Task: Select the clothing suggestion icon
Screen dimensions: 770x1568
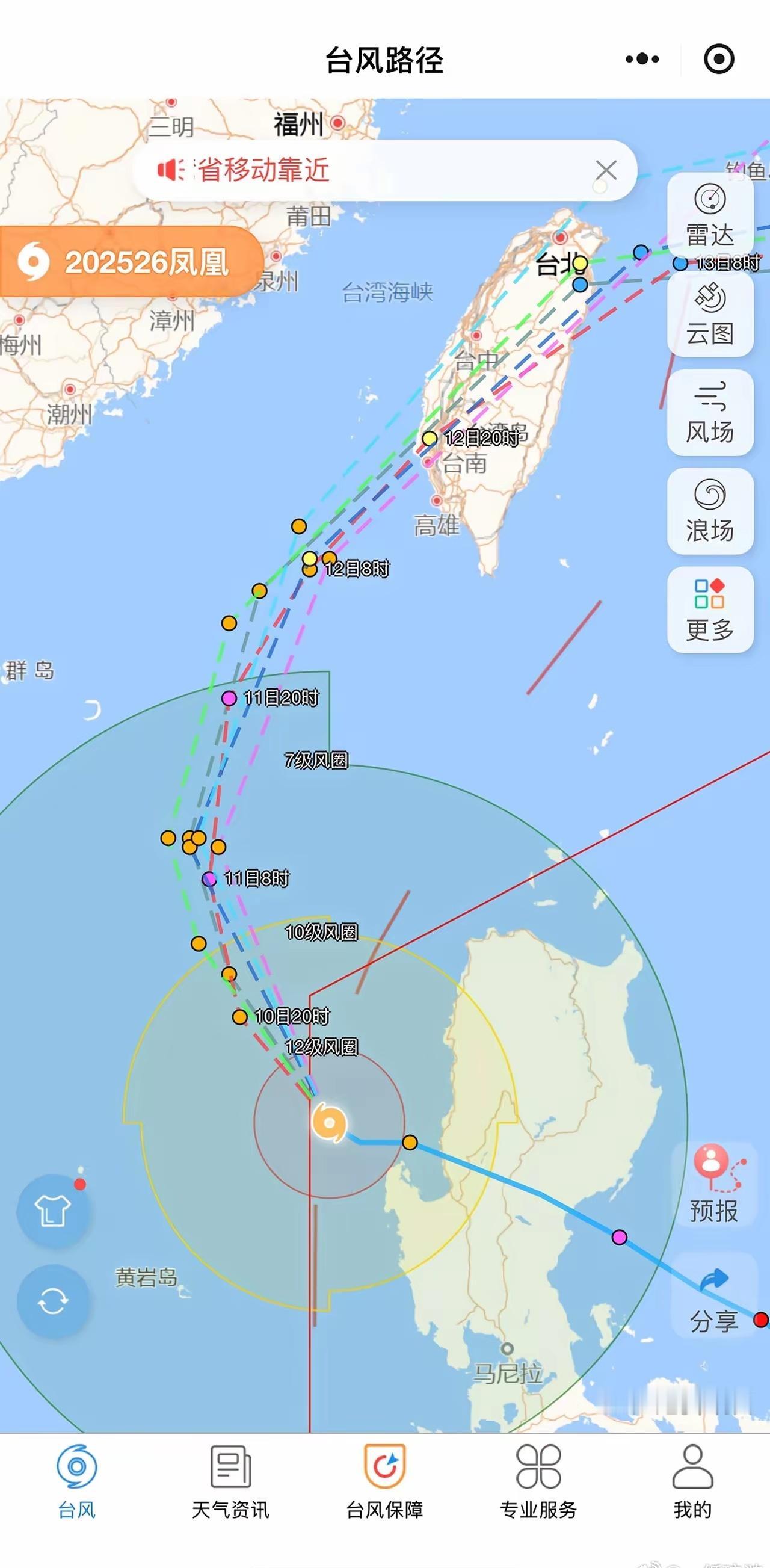Action: pyautogui.click(x=54, y=1209)
